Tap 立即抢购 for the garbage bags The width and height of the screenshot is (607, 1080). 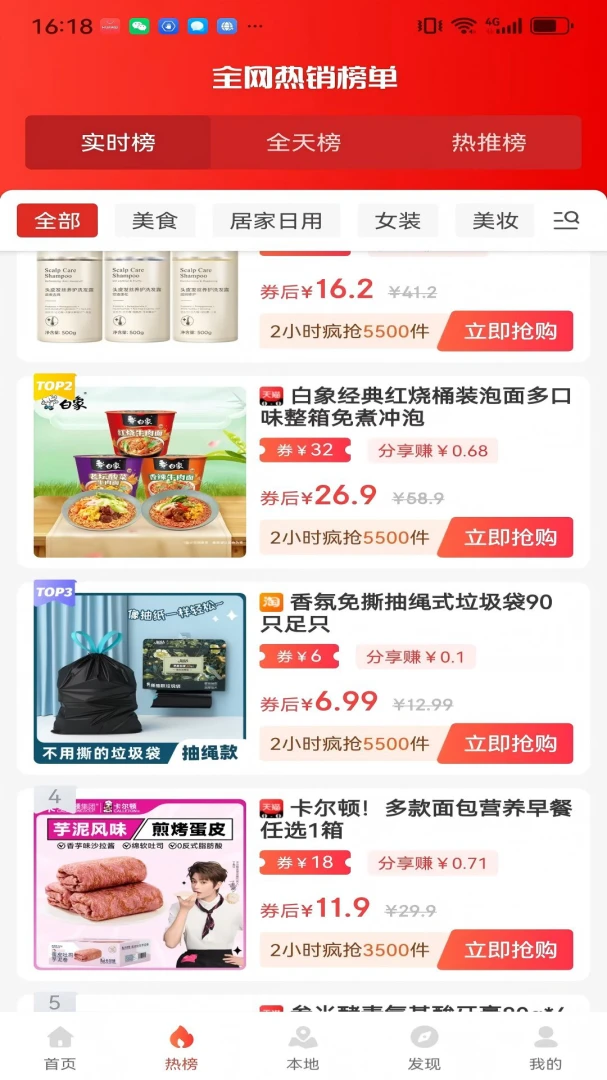pos(506,743)
